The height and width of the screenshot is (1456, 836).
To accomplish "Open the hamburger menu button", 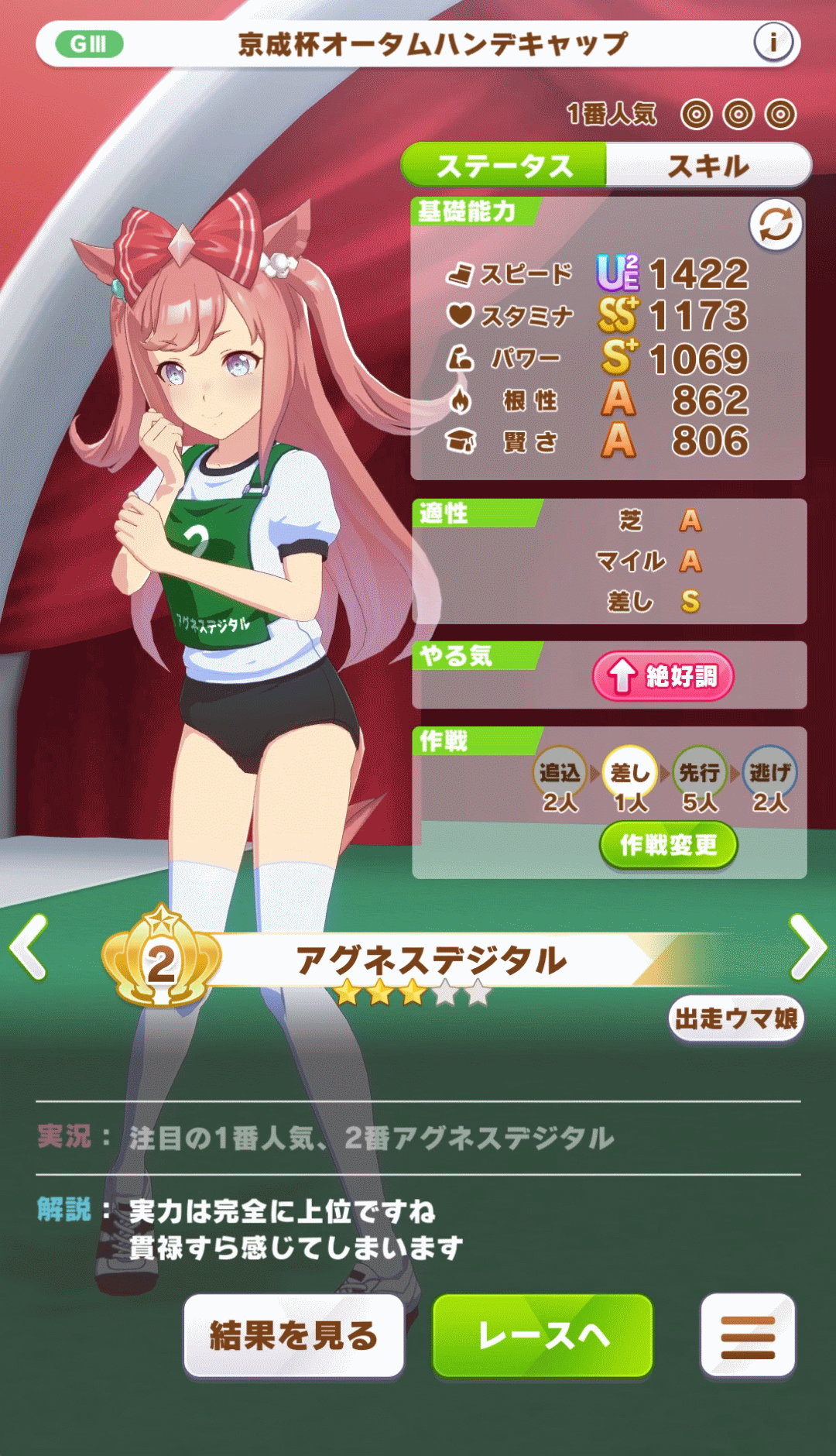I will pos(747,1336).
